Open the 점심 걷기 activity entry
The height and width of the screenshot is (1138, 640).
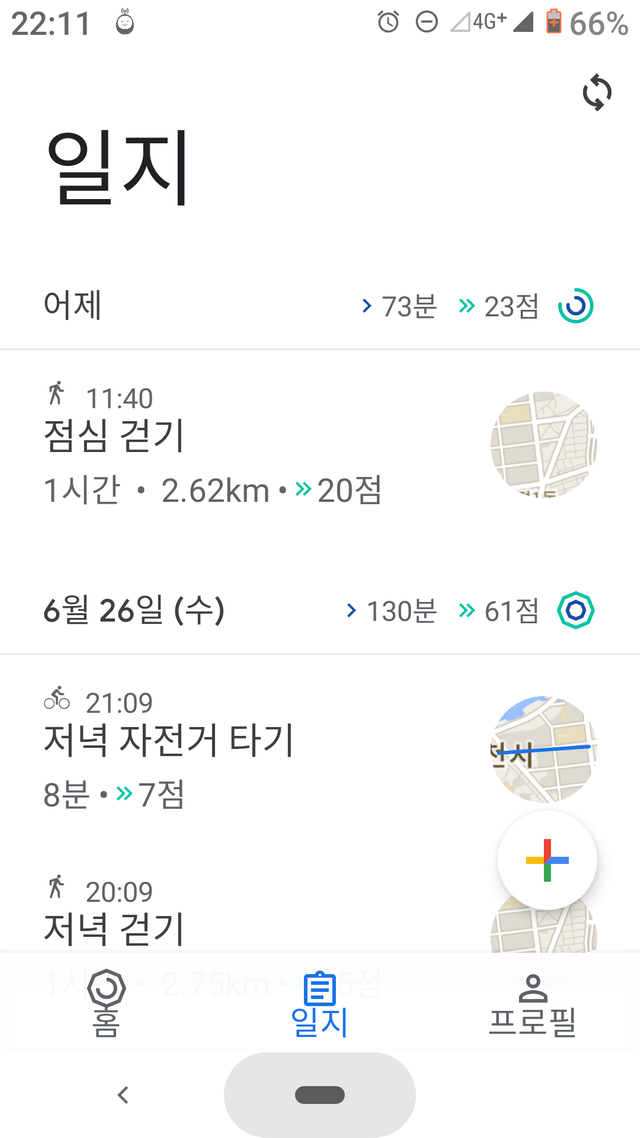(320, 445)
